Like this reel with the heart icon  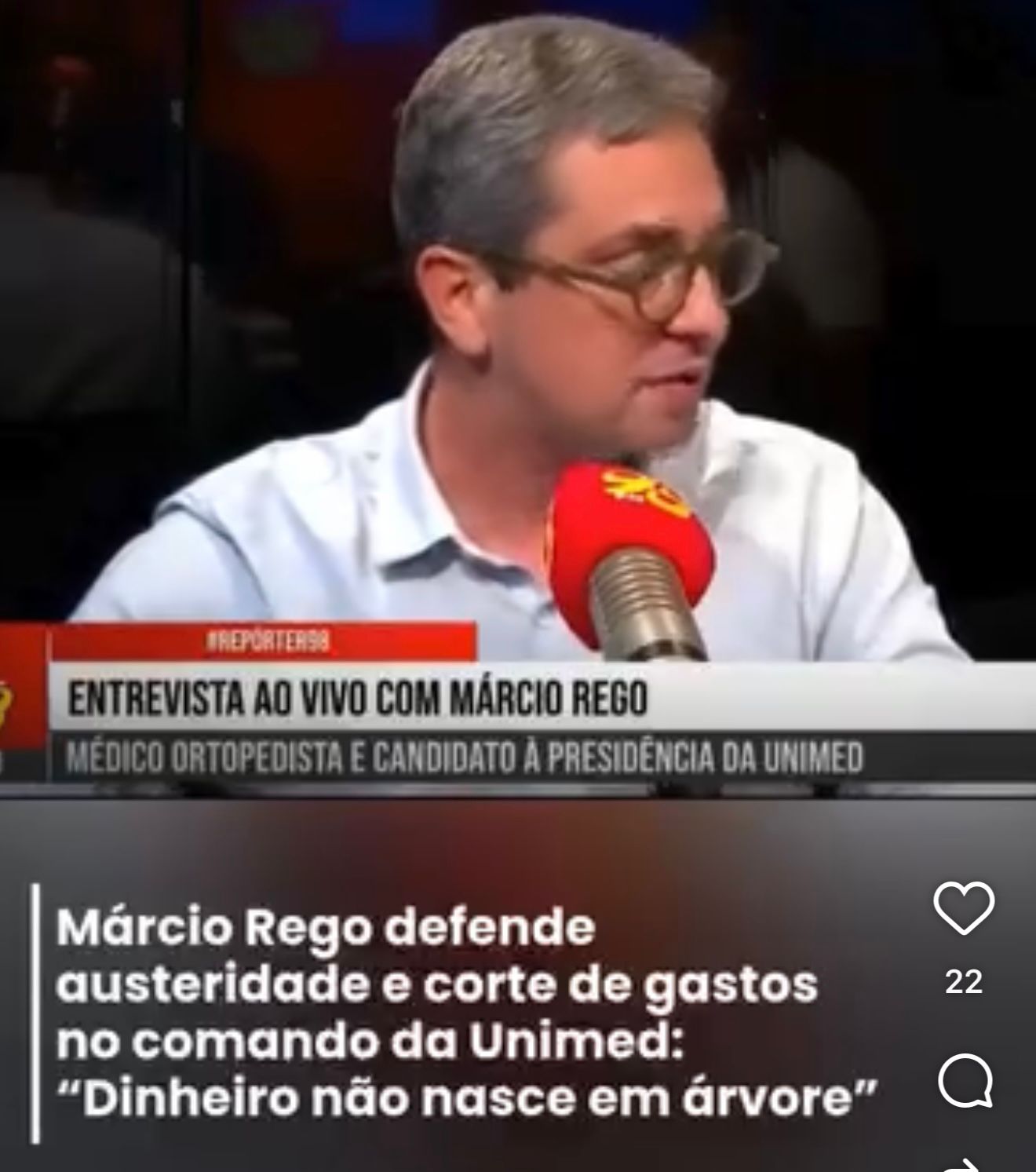[x=964, y=908]
